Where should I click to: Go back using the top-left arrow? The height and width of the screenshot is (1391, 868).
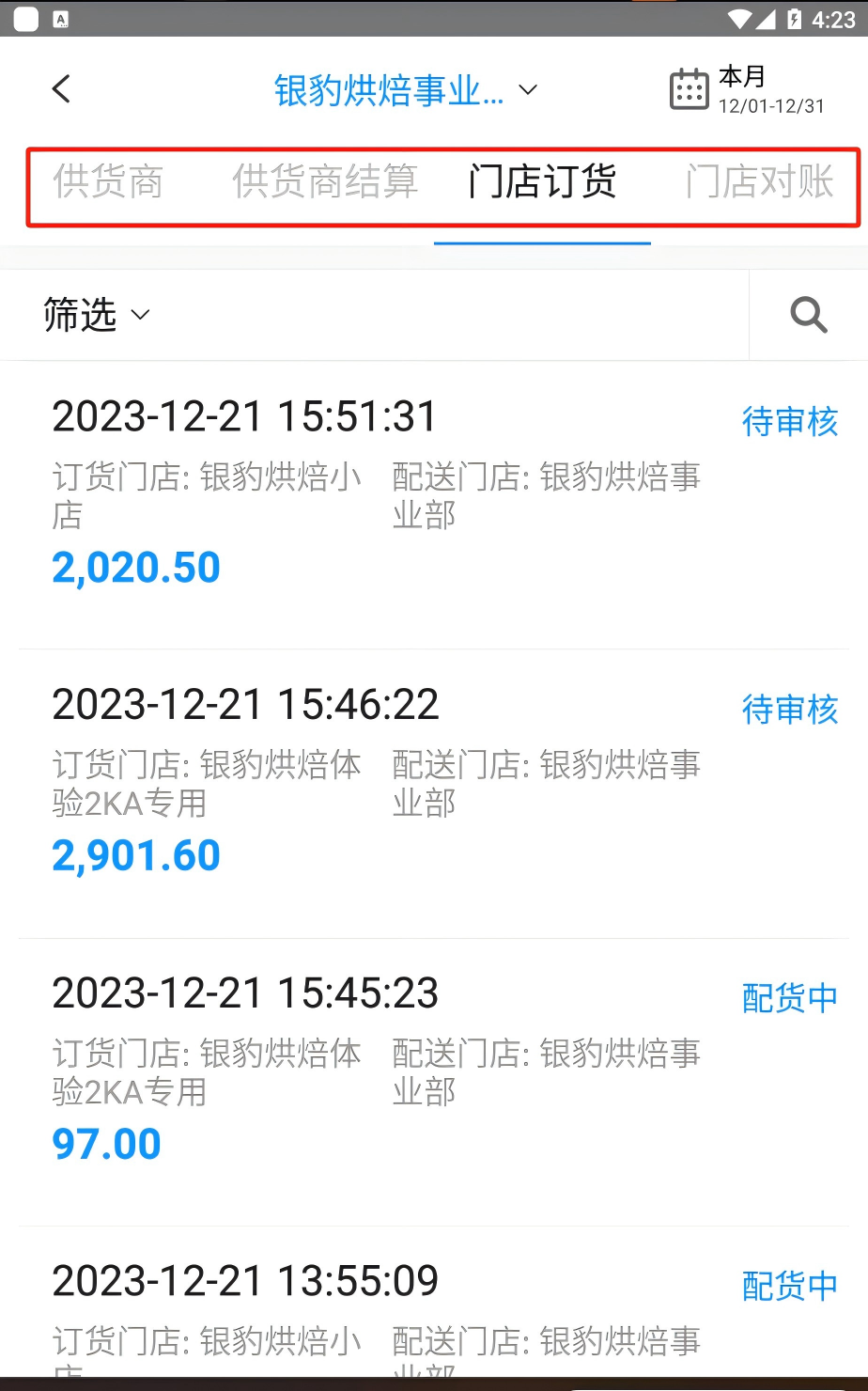point(61,89)
